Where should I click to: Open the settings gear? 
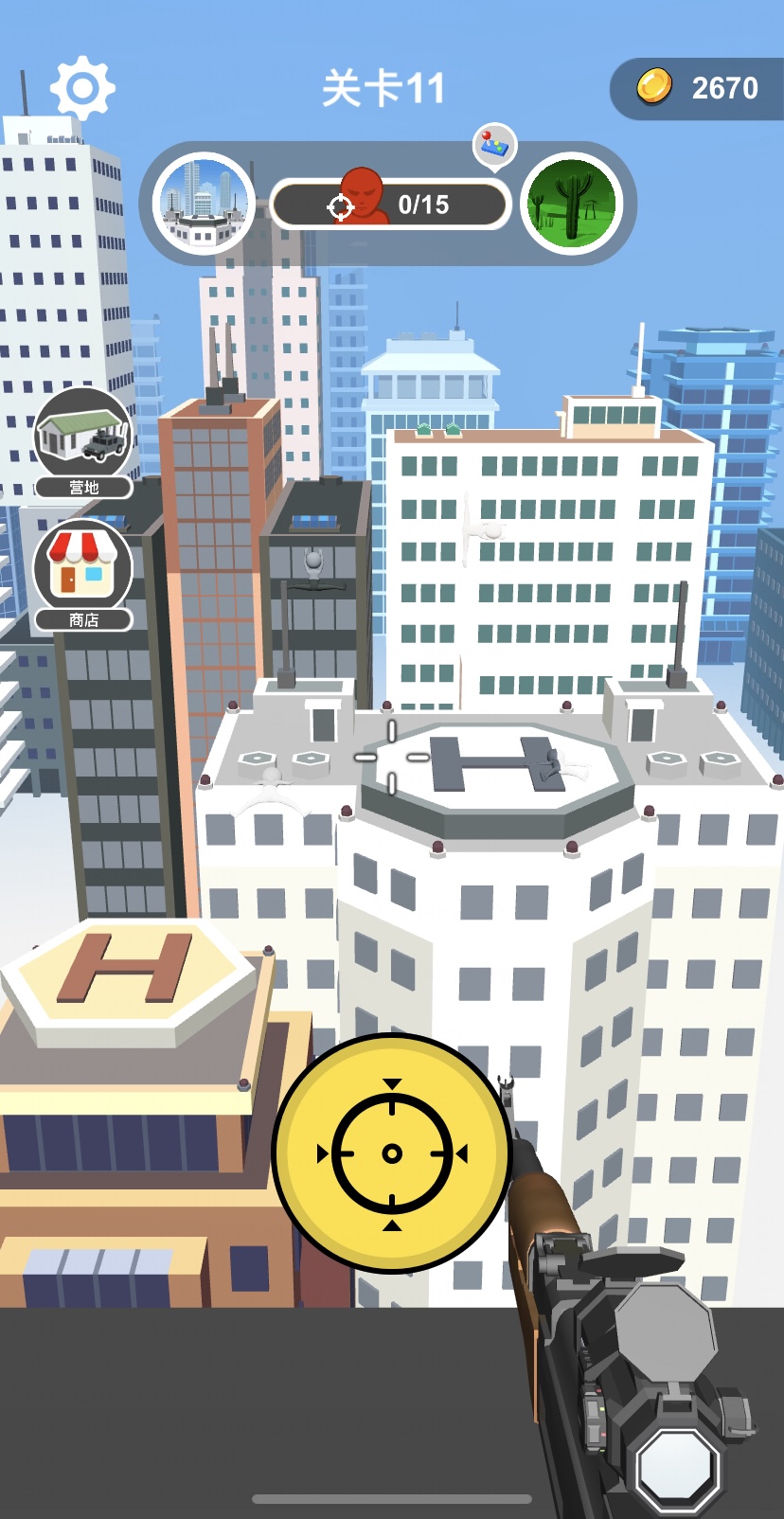click(x=82, y=89)
